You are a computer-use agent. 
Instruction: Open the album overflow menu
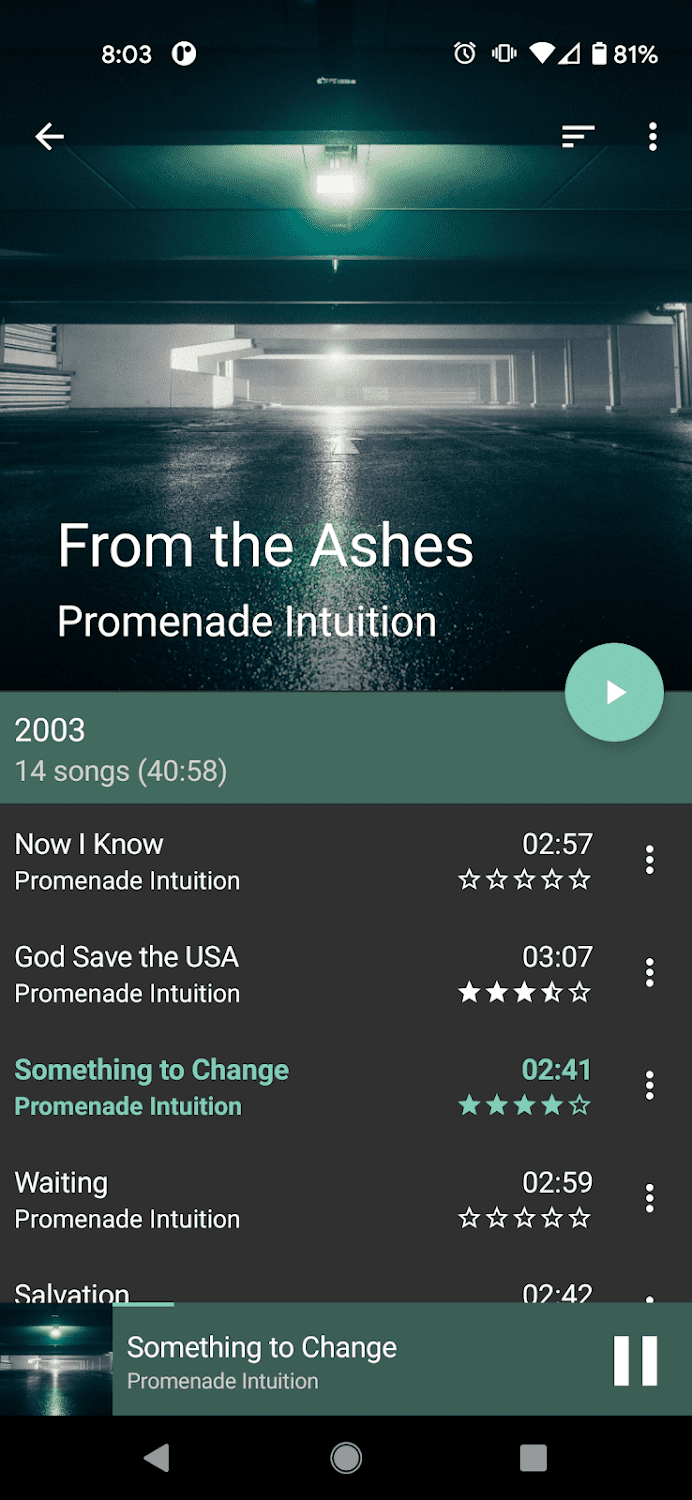pyautogui.click(x=652, y=136)
